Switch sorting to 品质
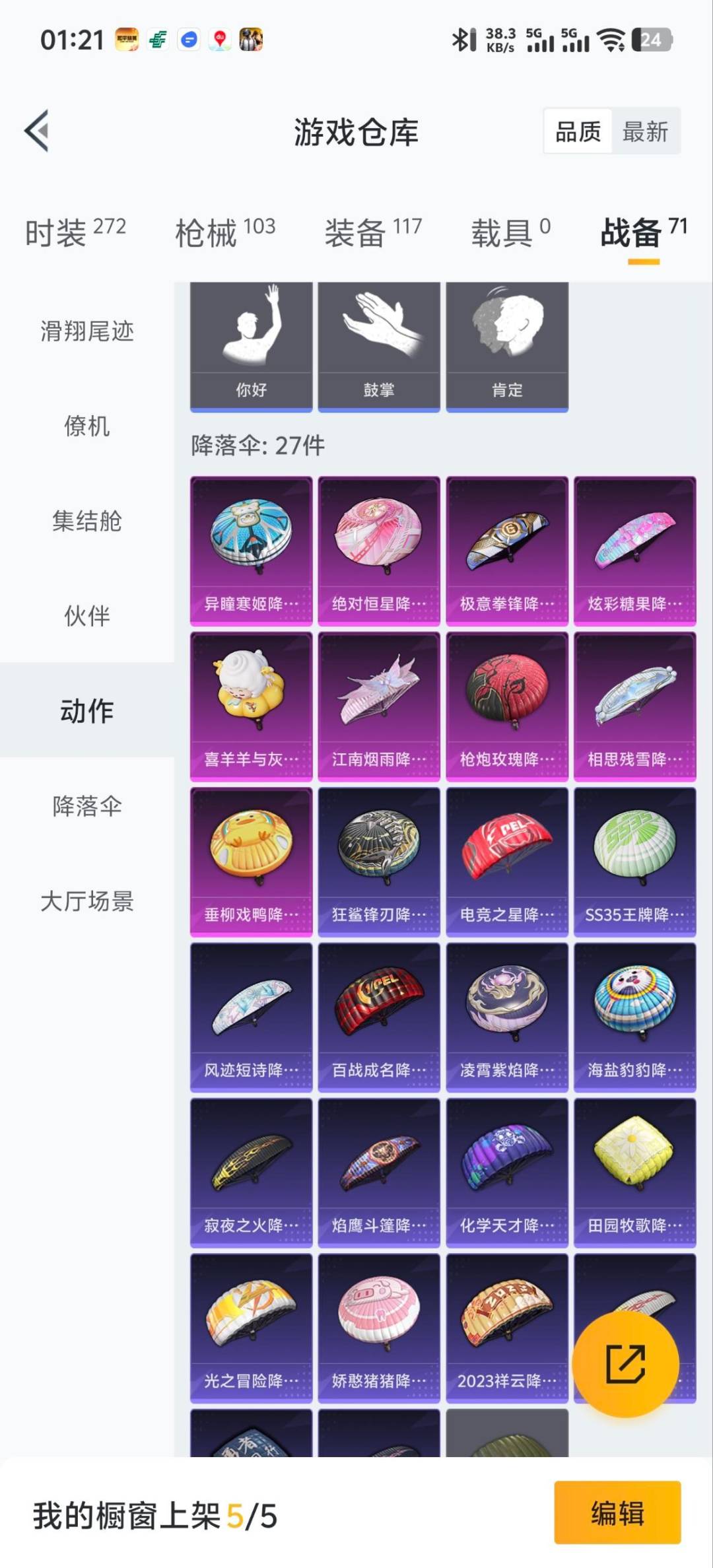Viewport: 713px width, 1568px height. (x=578, y=131)
